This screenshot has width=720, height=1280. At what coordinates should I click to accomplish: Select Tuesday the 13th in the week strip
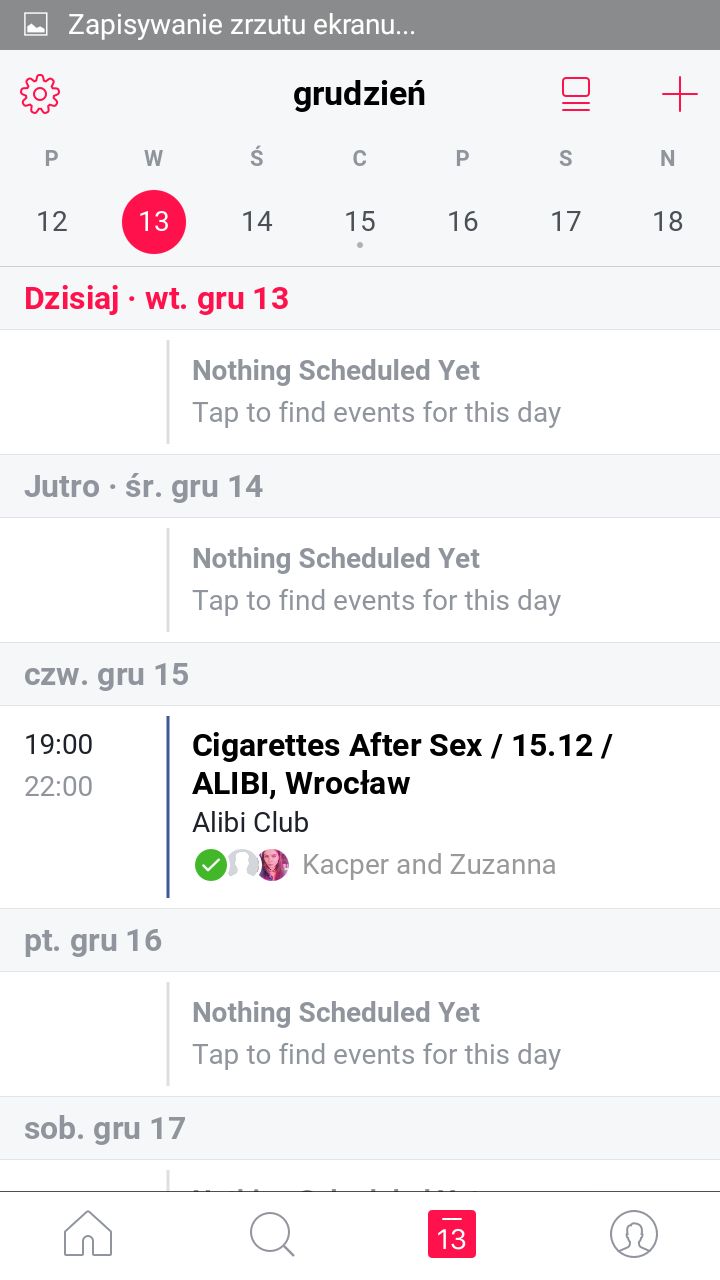(x=153, y=221)
